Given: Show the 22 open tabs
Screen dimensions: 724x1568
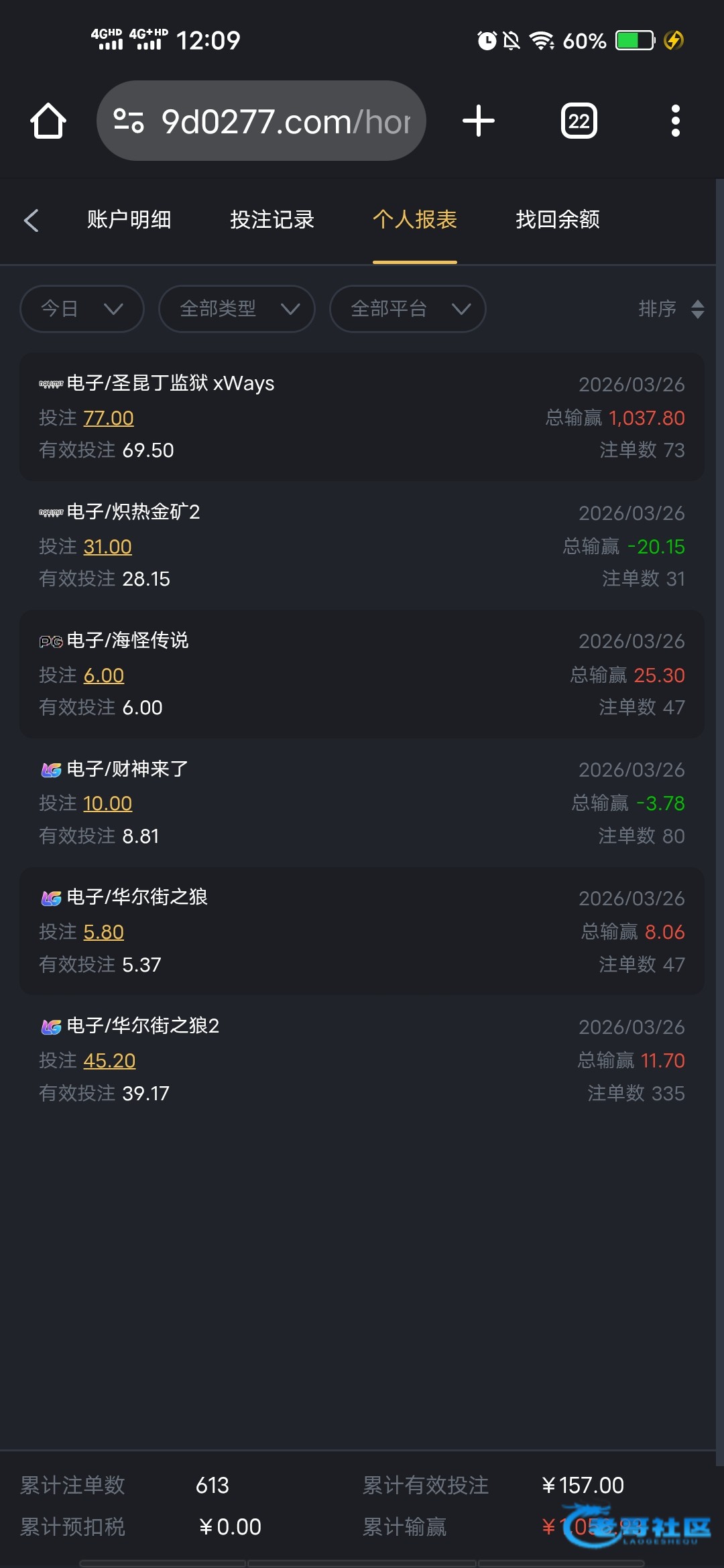Looking at the screenshot, I should [x=579, y=121].
